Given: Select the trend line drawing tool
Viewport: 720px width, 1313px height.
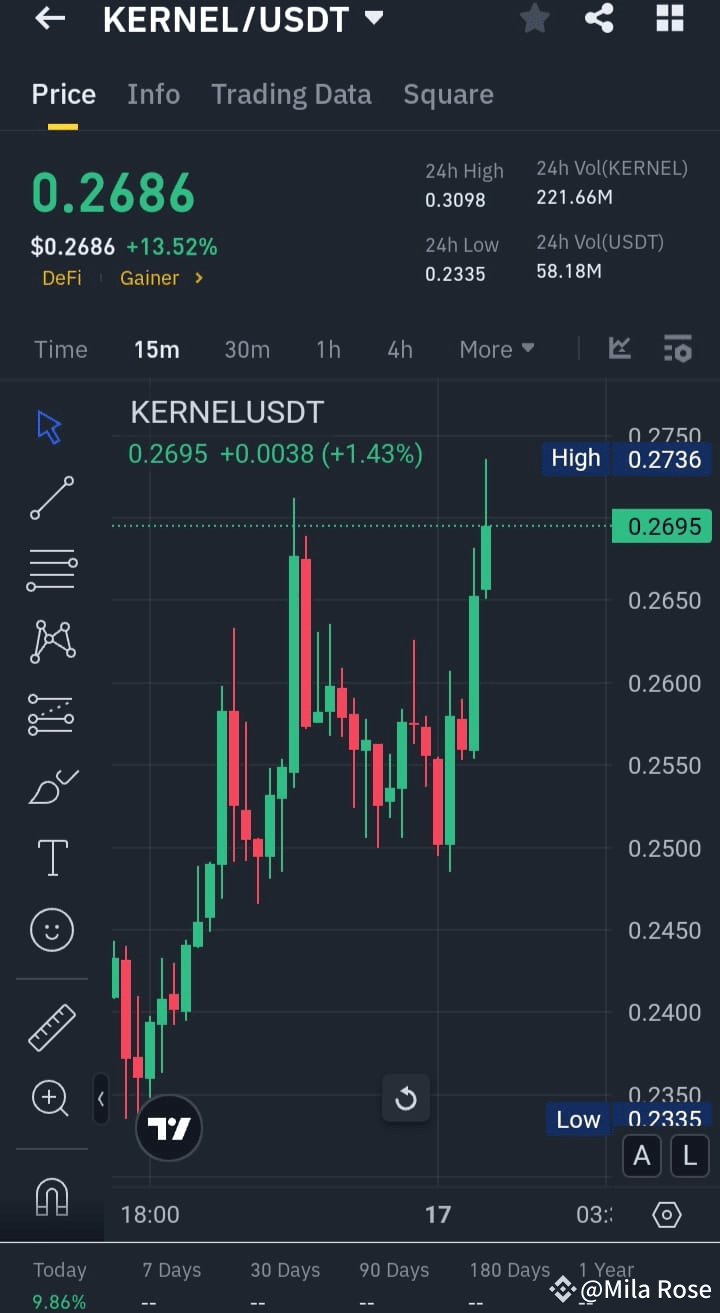Looking at the screenshot, I should (48, 497).
